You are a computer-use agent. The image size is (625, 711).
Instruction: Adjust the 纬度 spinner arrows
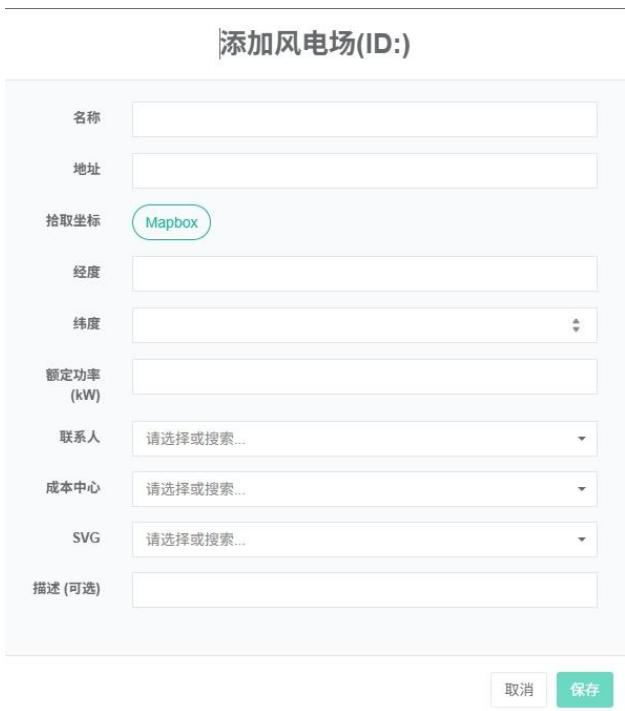click(x=575, y=325)
